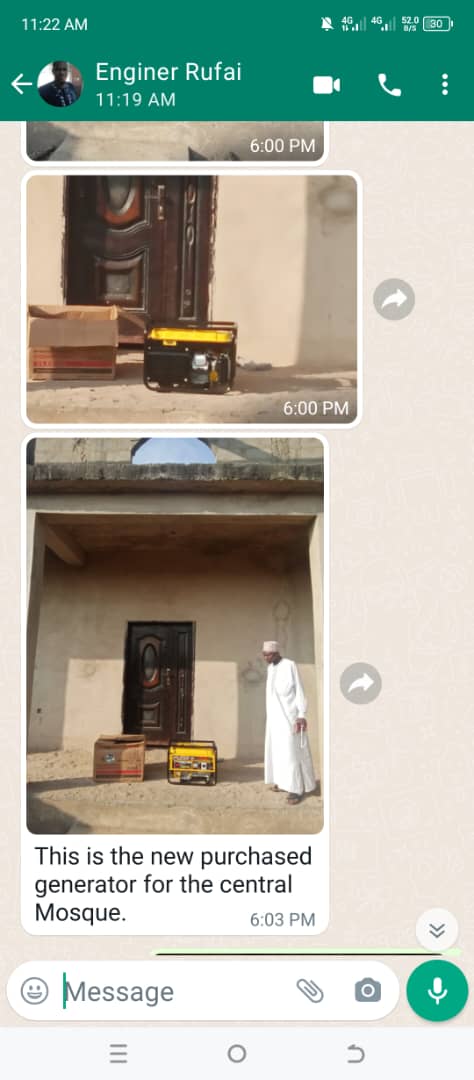This screenshot has height=1080, width=474.
Task: Tap the Message text field
Action: point(176,991)
